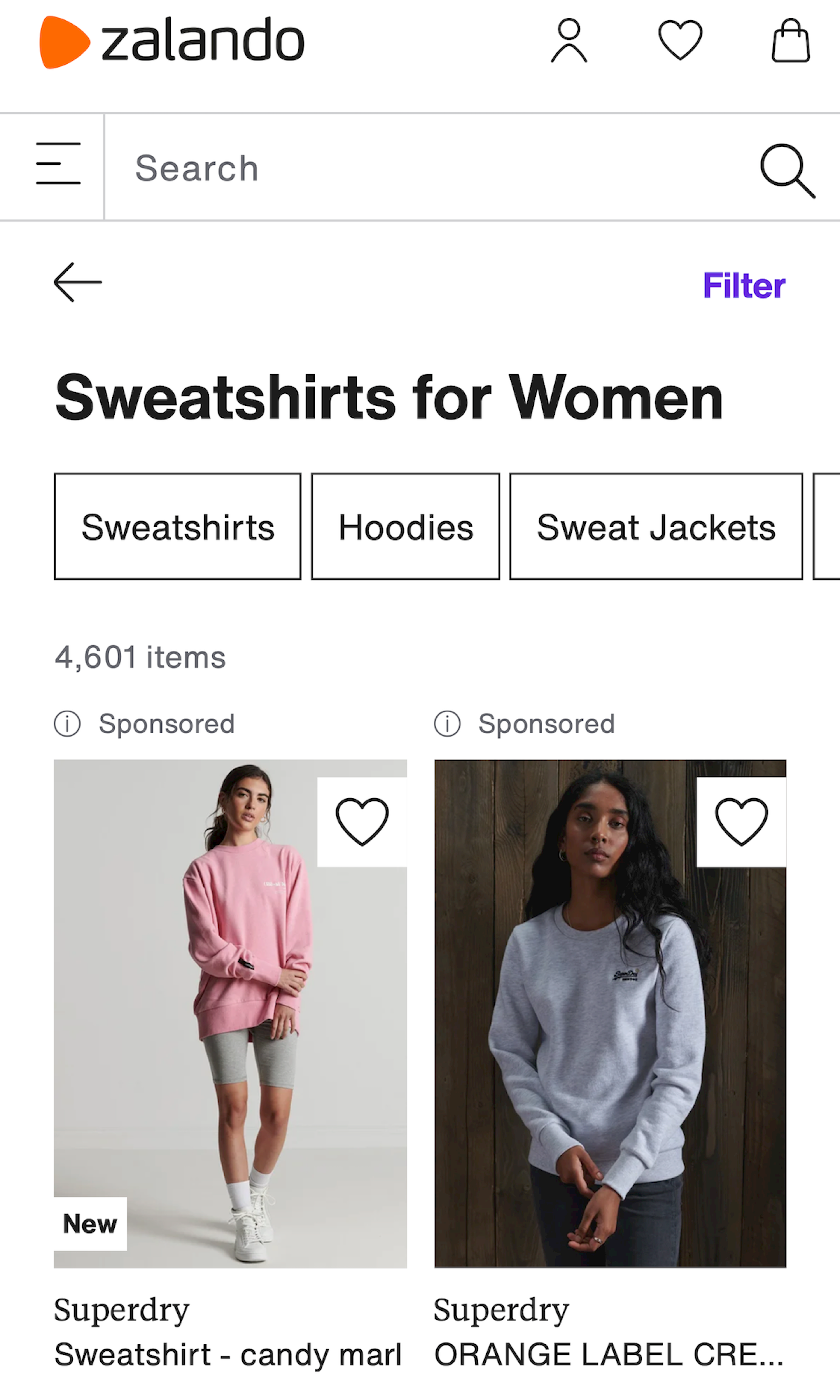
Task: Open the account profile icon
Action: [x=569, y=41]
